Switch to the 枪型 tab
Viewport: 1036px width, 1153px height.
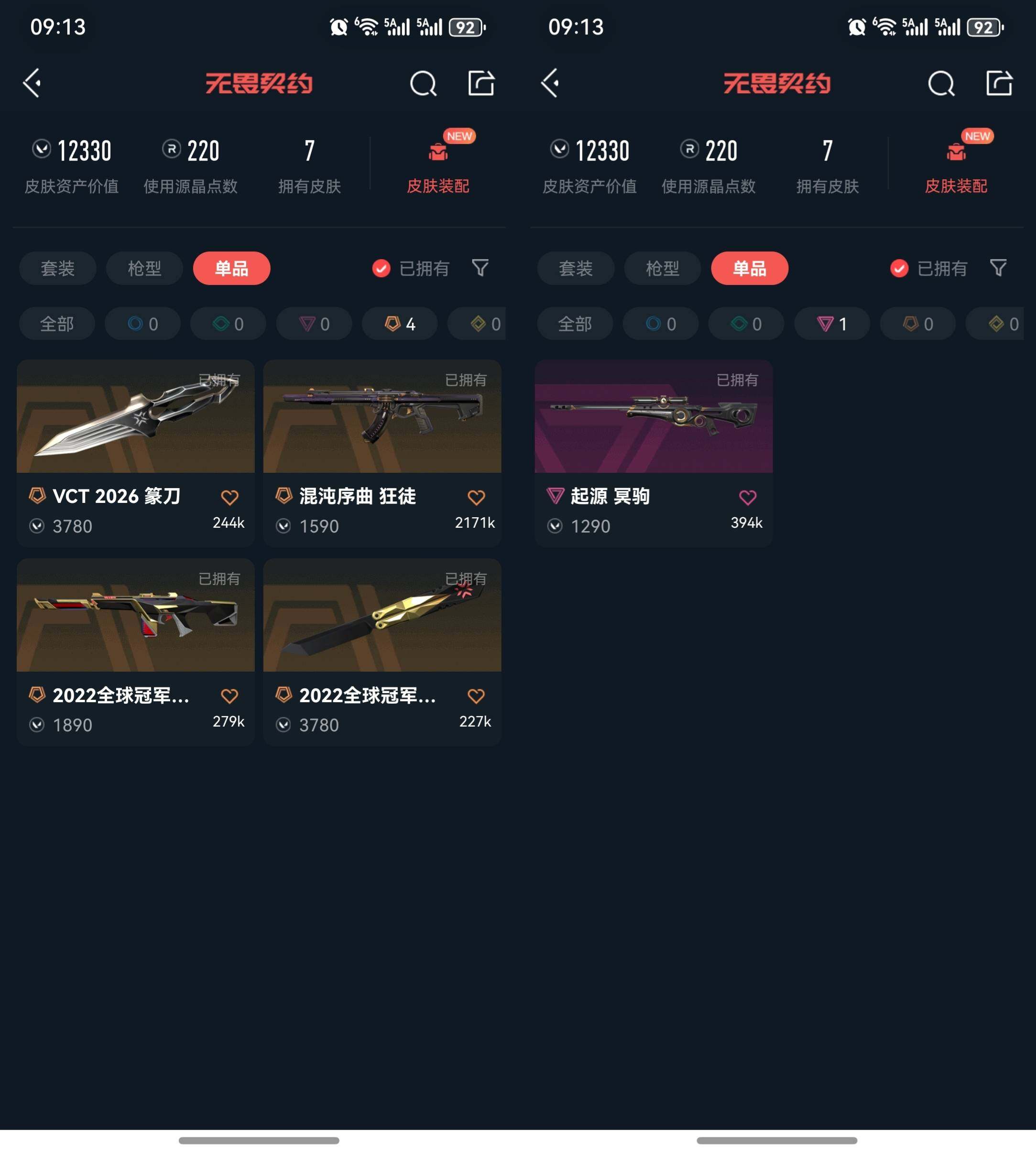pyautogui.click(x=144, y=268)
